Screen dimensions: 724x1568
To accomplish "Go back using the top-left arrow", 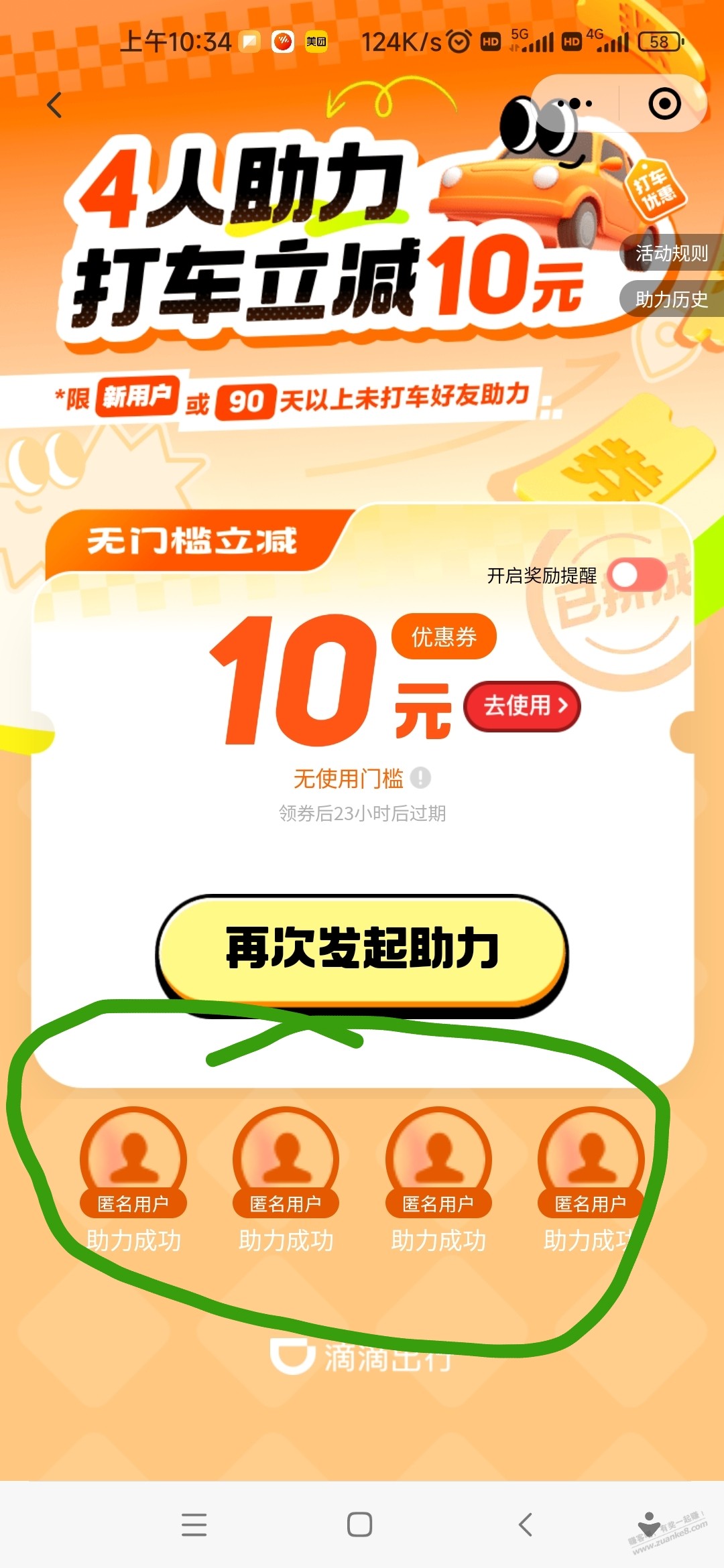I will point(55,105).
